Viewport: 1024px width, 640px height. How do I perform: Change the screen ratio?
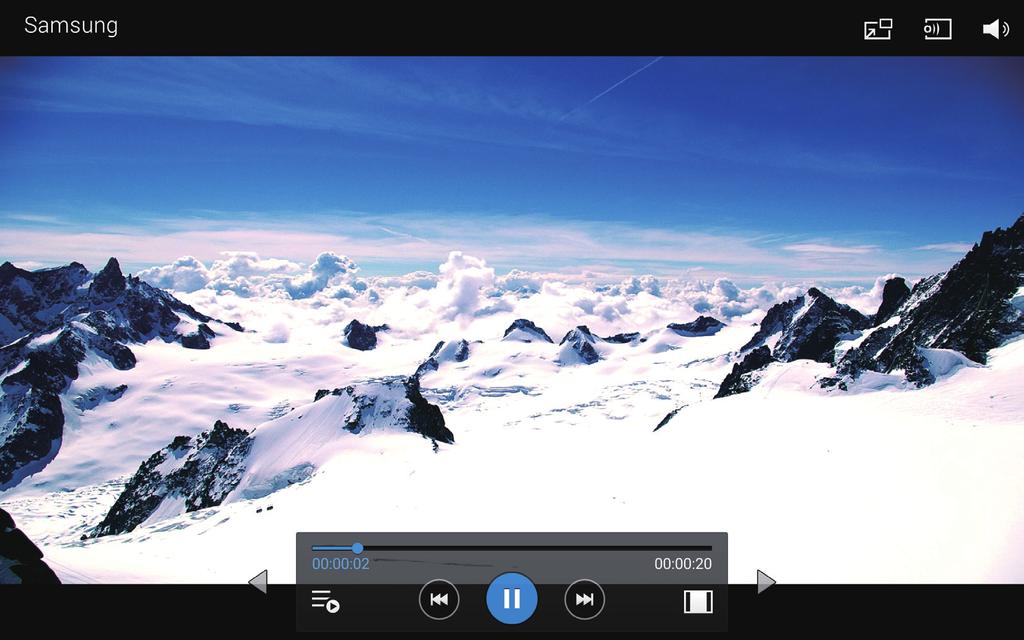pos(698,601)
